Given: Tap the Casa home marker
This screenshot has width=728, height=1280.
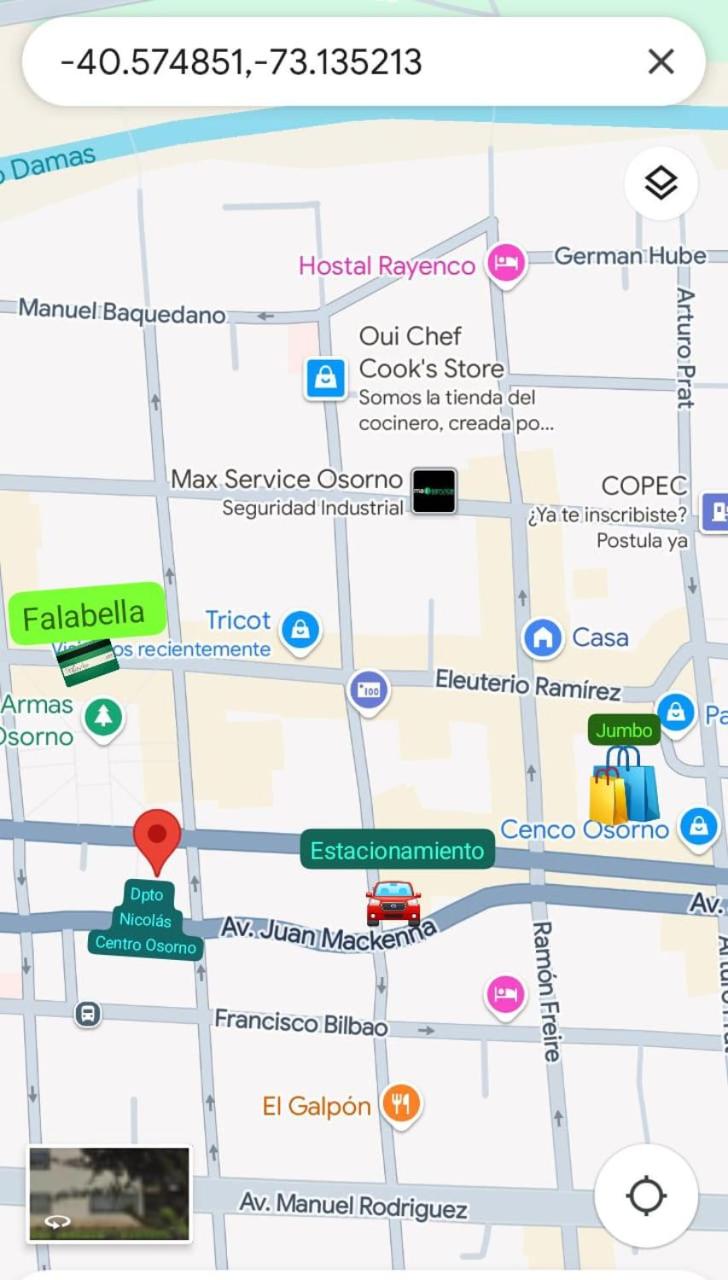Looking at the screenshot, I should [x=542, y=637].
